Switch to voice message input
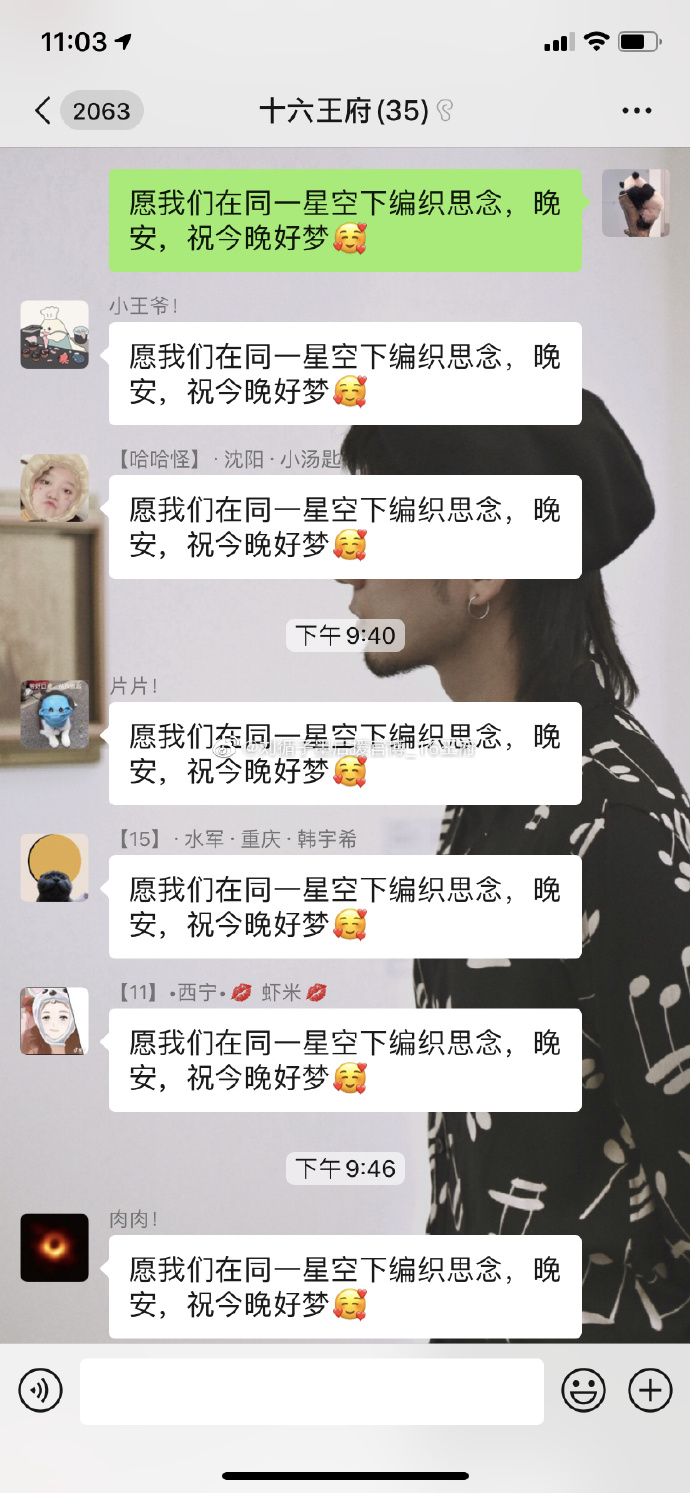 [41, 1390]
